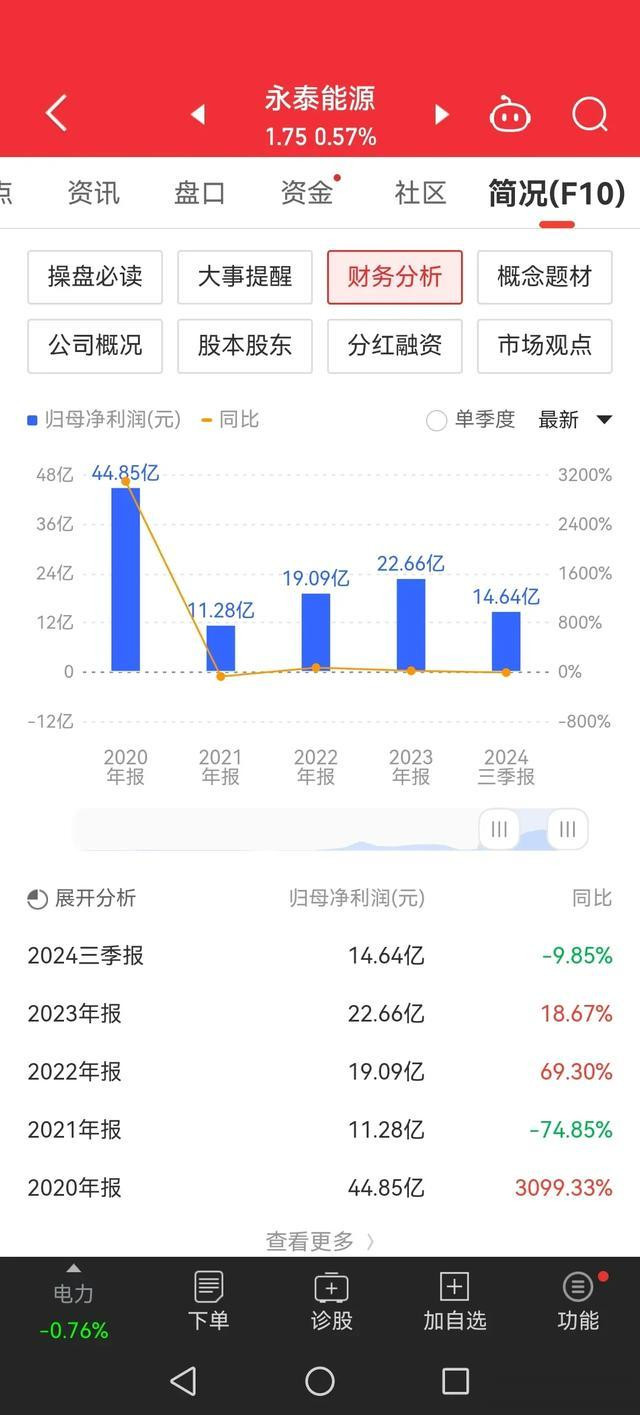
Task: Open the robot assistant icon
Action: 509,115
